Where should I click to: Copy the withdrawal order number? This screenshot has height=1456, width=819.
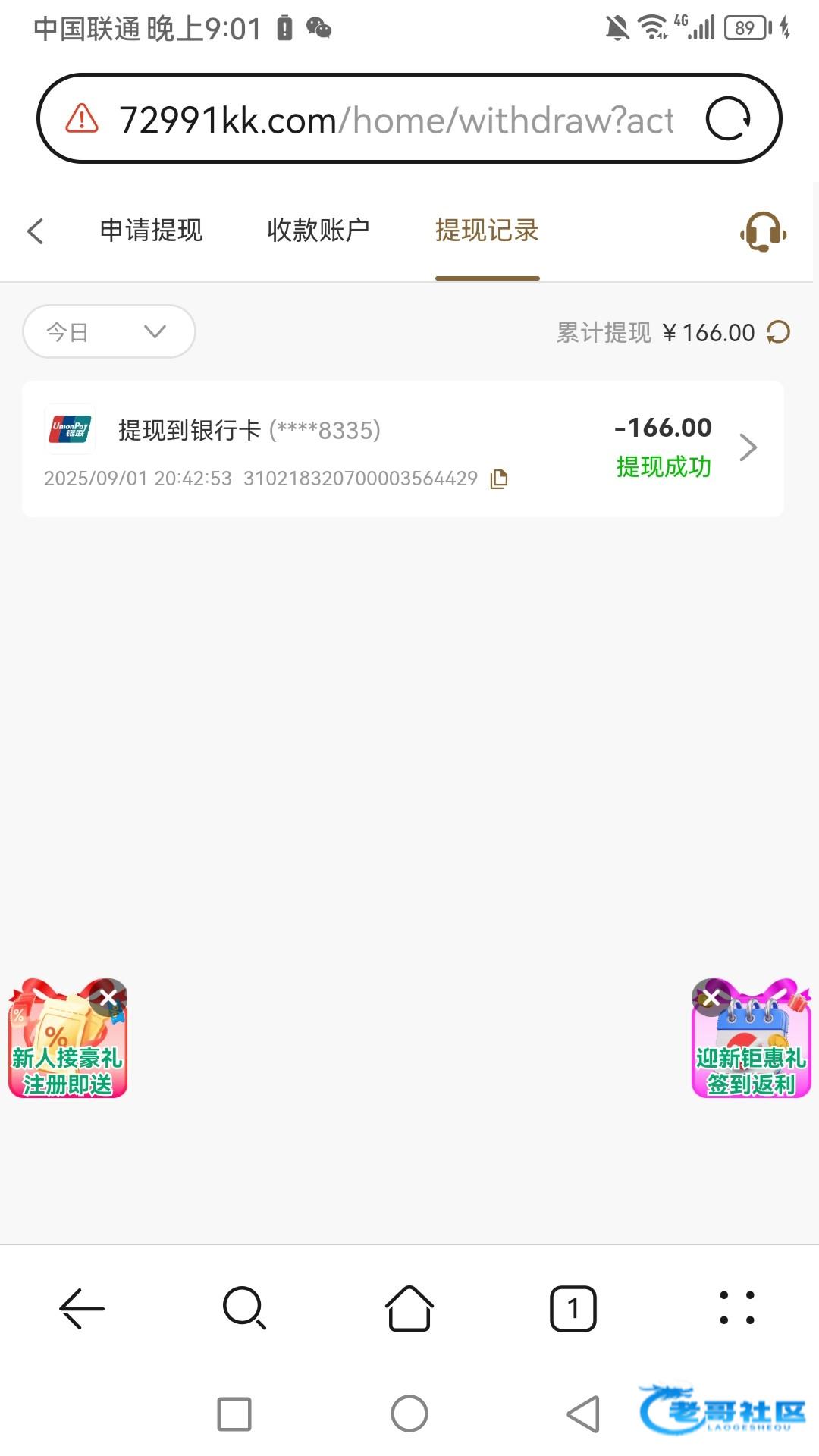499,479
